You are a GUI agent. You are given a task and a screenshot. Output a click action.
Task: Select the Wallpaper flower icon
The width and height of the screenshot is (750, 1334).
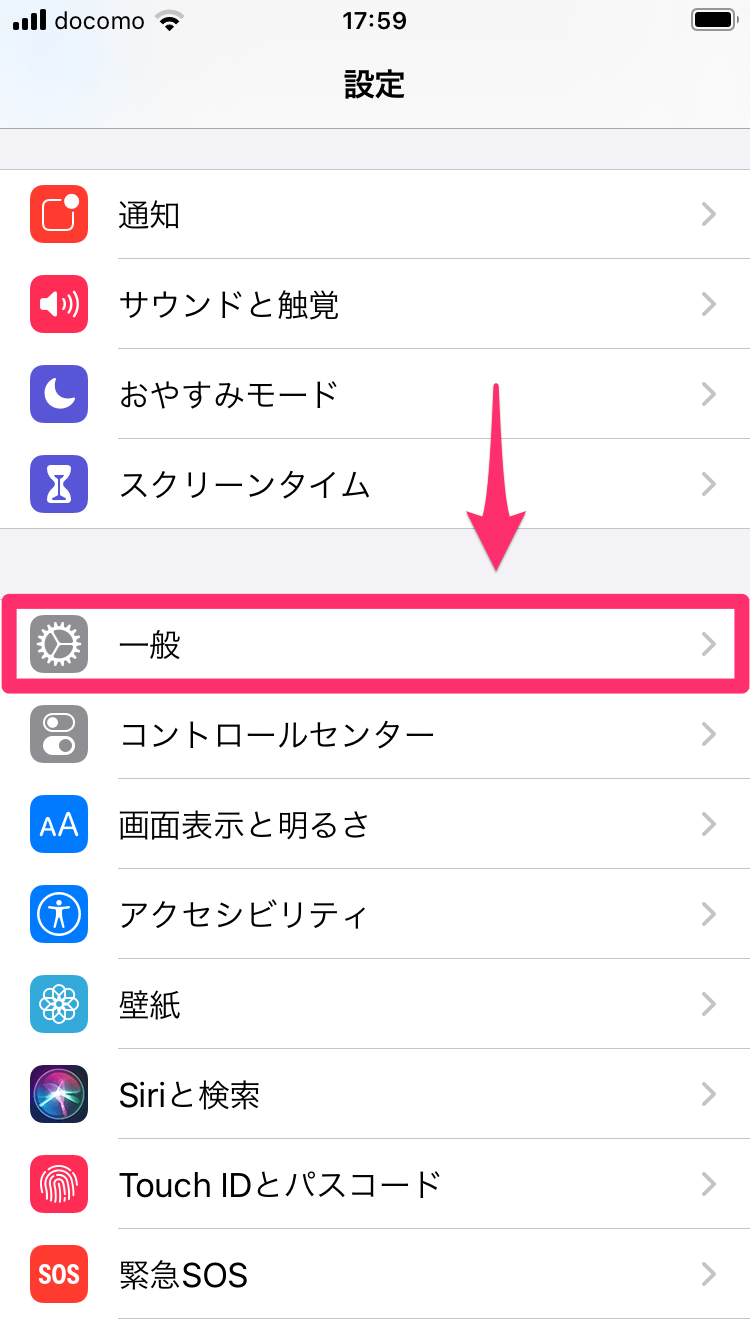[x=58, y=1004]
